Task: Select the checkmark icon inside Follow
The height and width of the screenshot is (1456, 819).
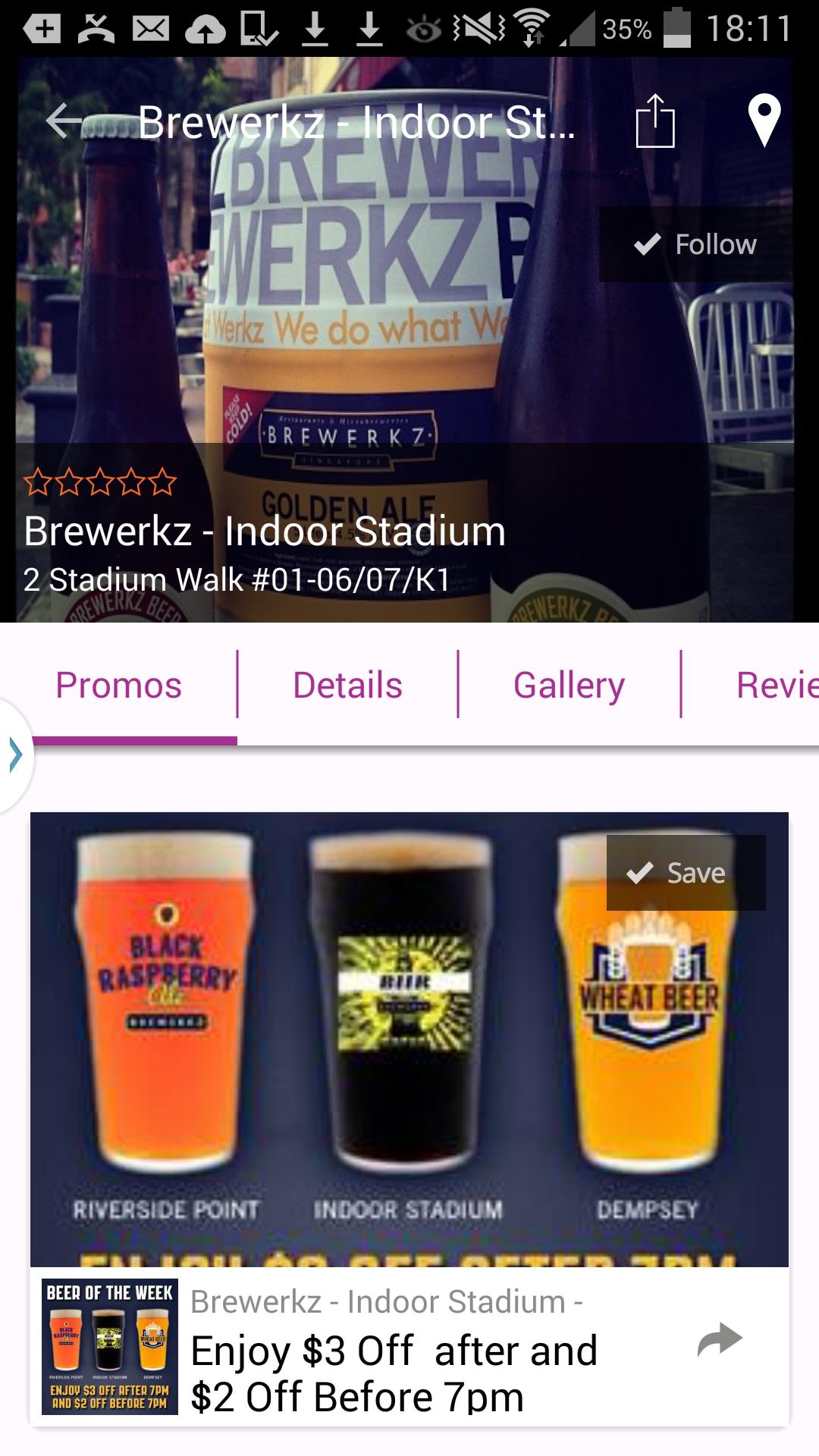Action: [x=648, y=244]
